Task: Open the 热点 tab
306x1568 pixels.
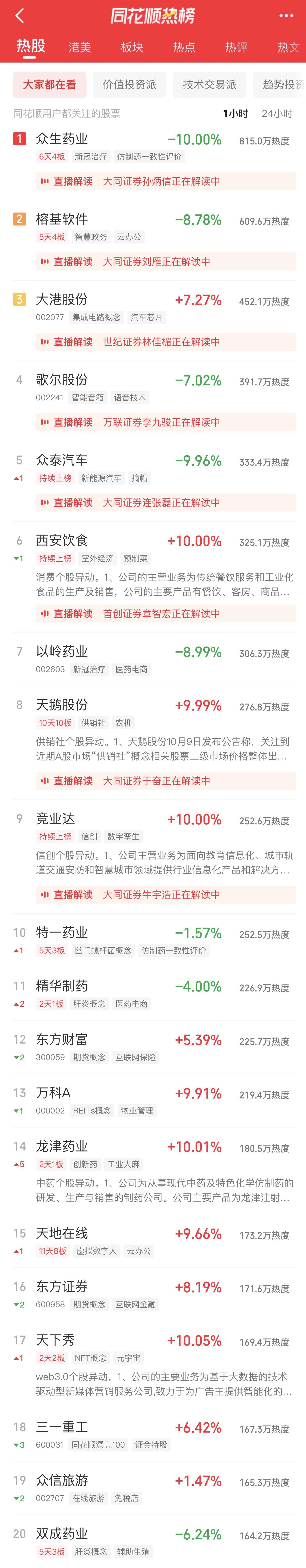Action: (184, 47)
